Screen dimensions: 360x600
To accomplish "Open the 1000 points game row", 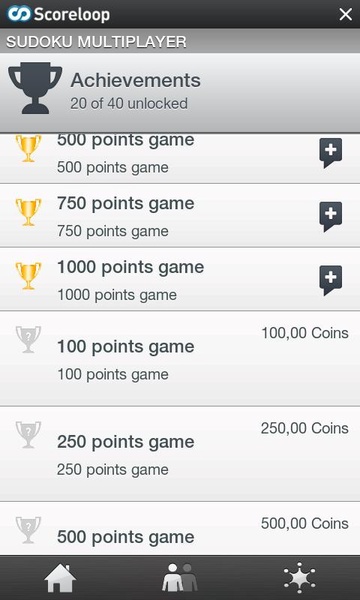I will pos(180,279).
